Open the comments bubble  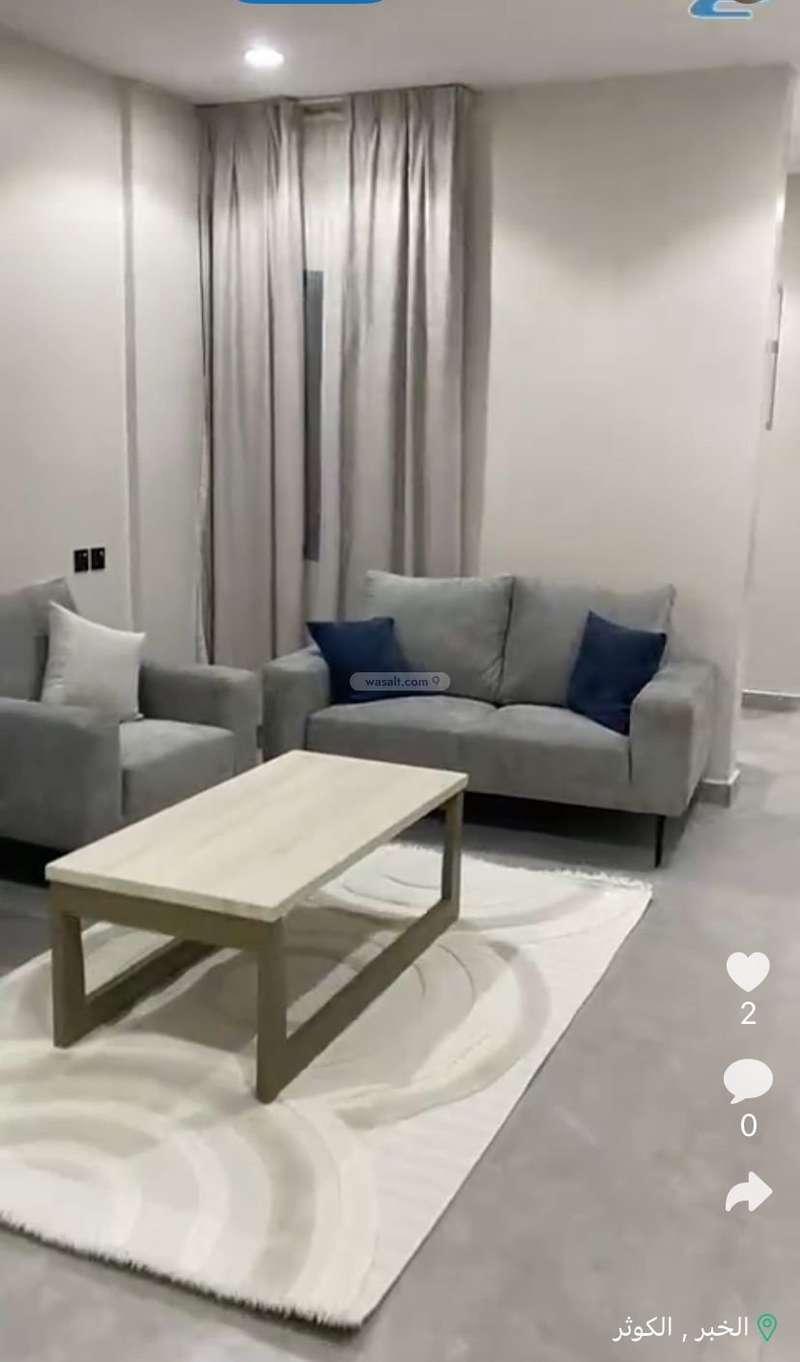click(747, 1081)
